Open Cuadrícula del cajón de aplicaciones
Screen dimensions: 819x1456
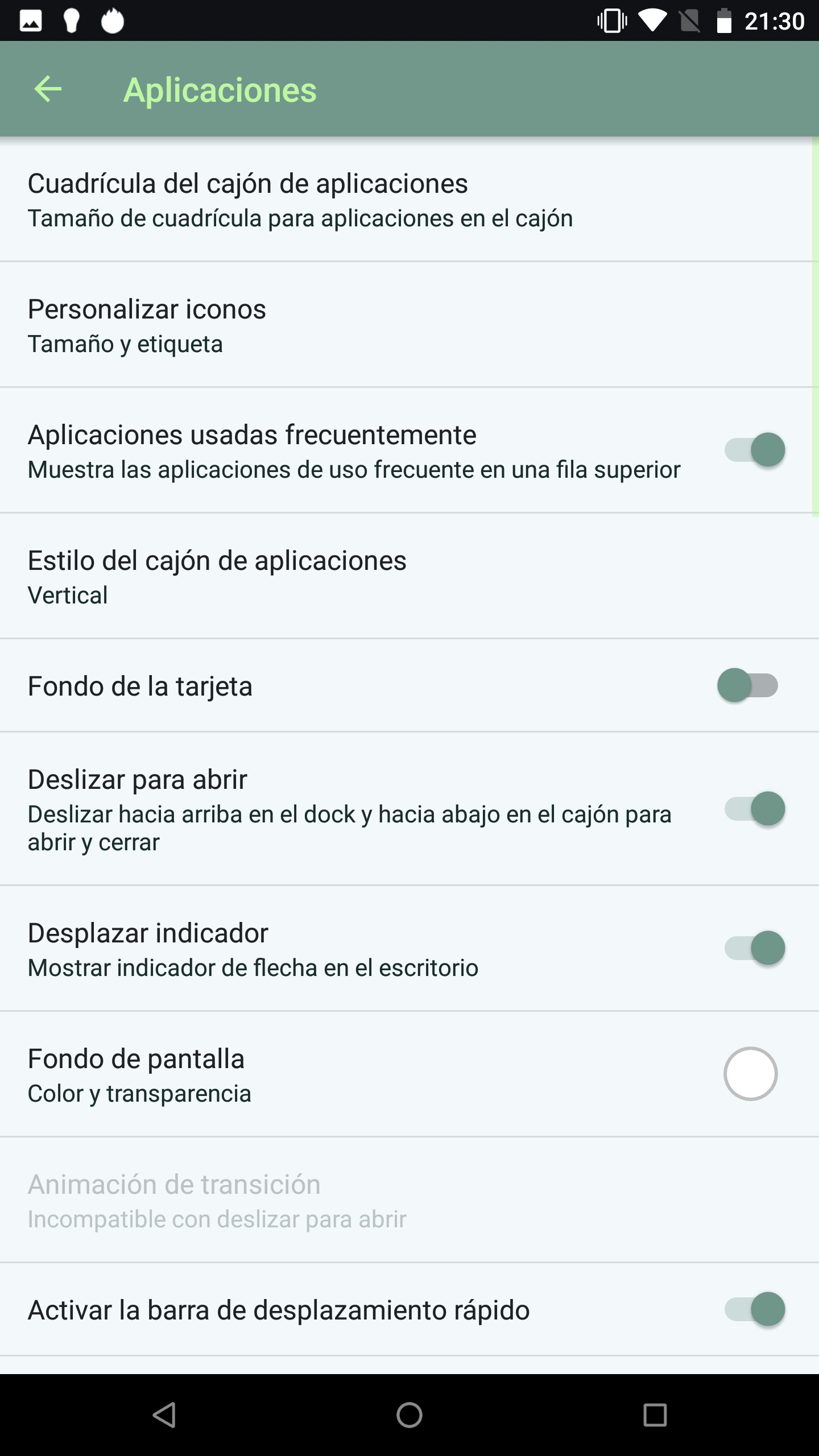click(409, 200)
